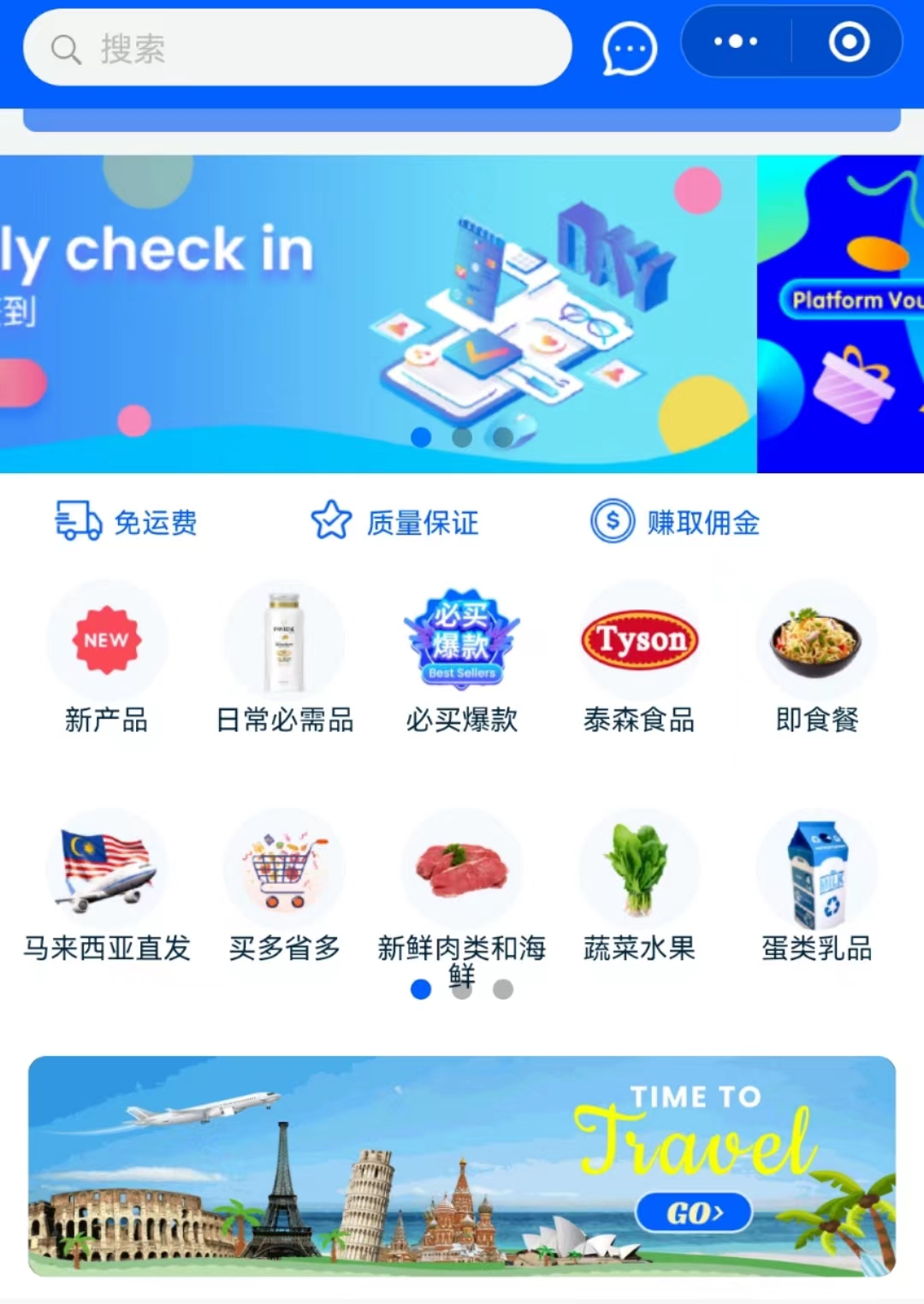Screen dimensions: 924x1304
Task: Tap the 蔬菜水果 vegetables icon
Action: (638, 867)
